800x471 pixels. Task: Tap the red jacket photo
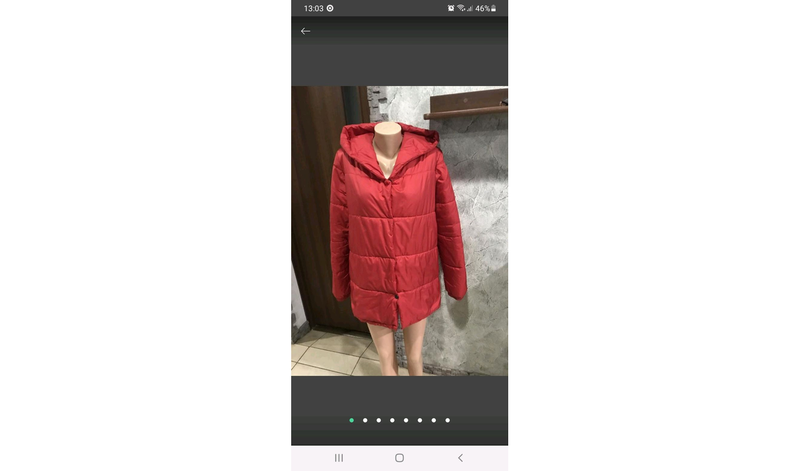click(x=399, y=231)
